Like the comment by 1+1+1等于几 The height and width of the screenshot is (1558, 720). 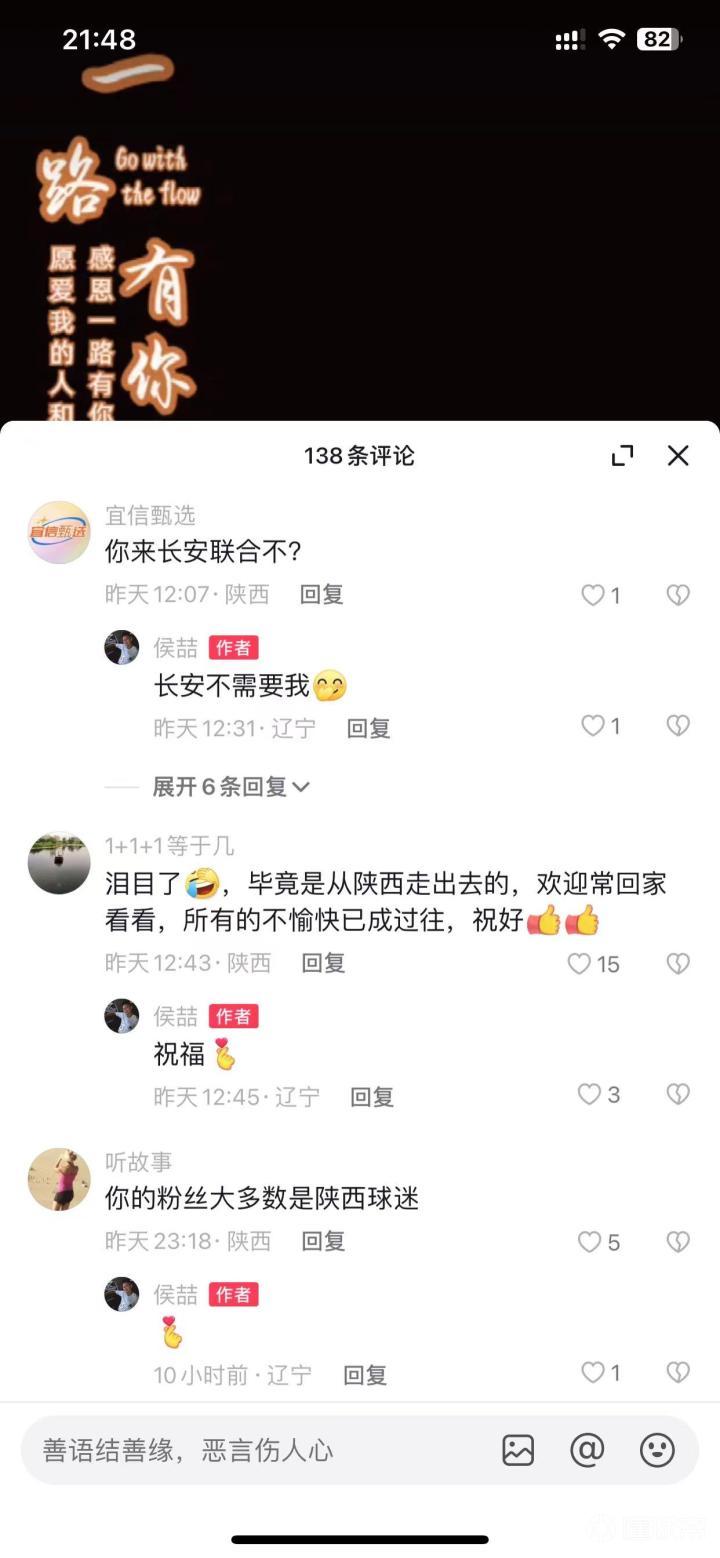tap(580, 963)
